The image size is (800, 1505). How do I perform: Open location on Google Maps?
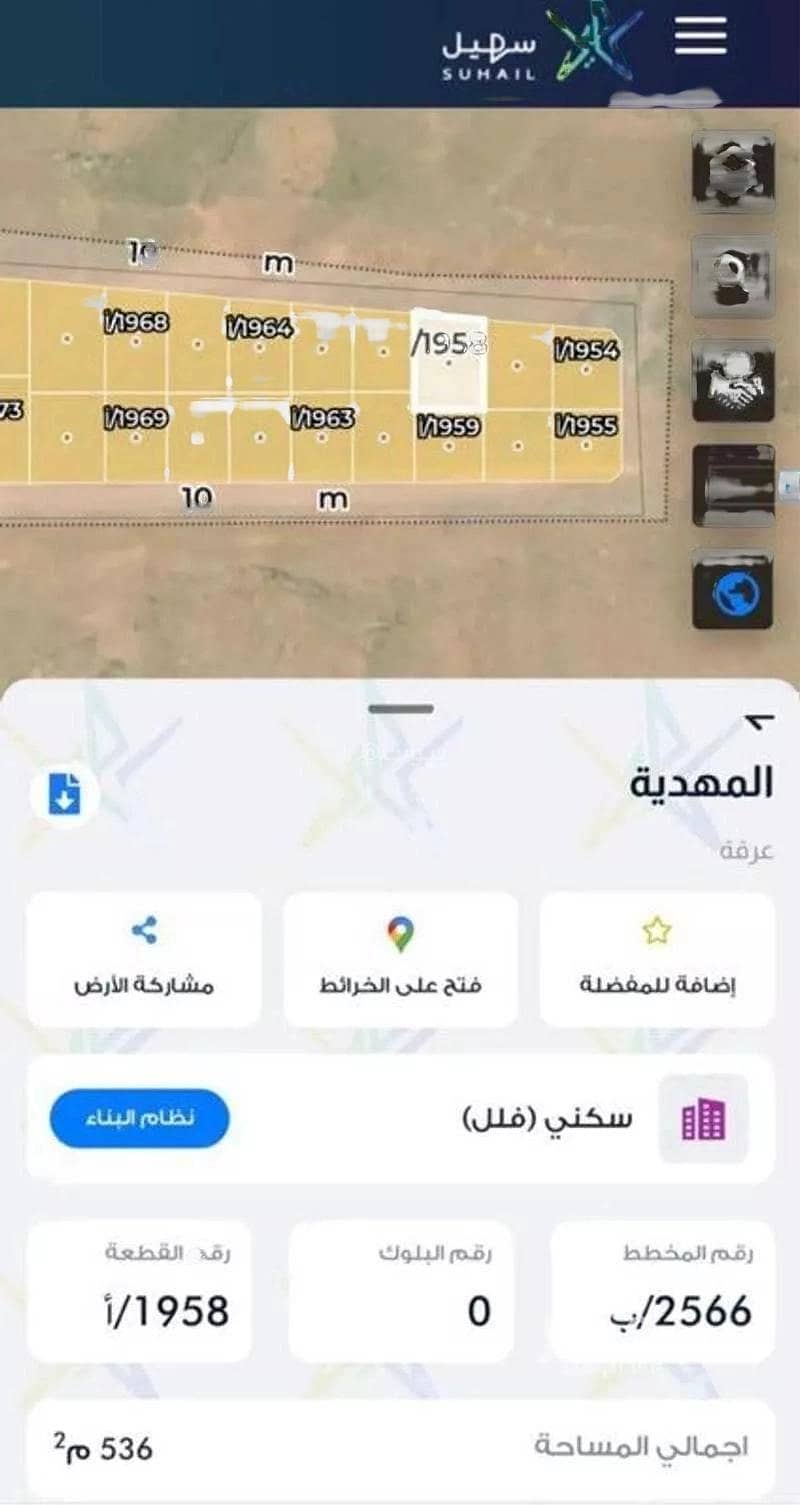coord(400,958)
